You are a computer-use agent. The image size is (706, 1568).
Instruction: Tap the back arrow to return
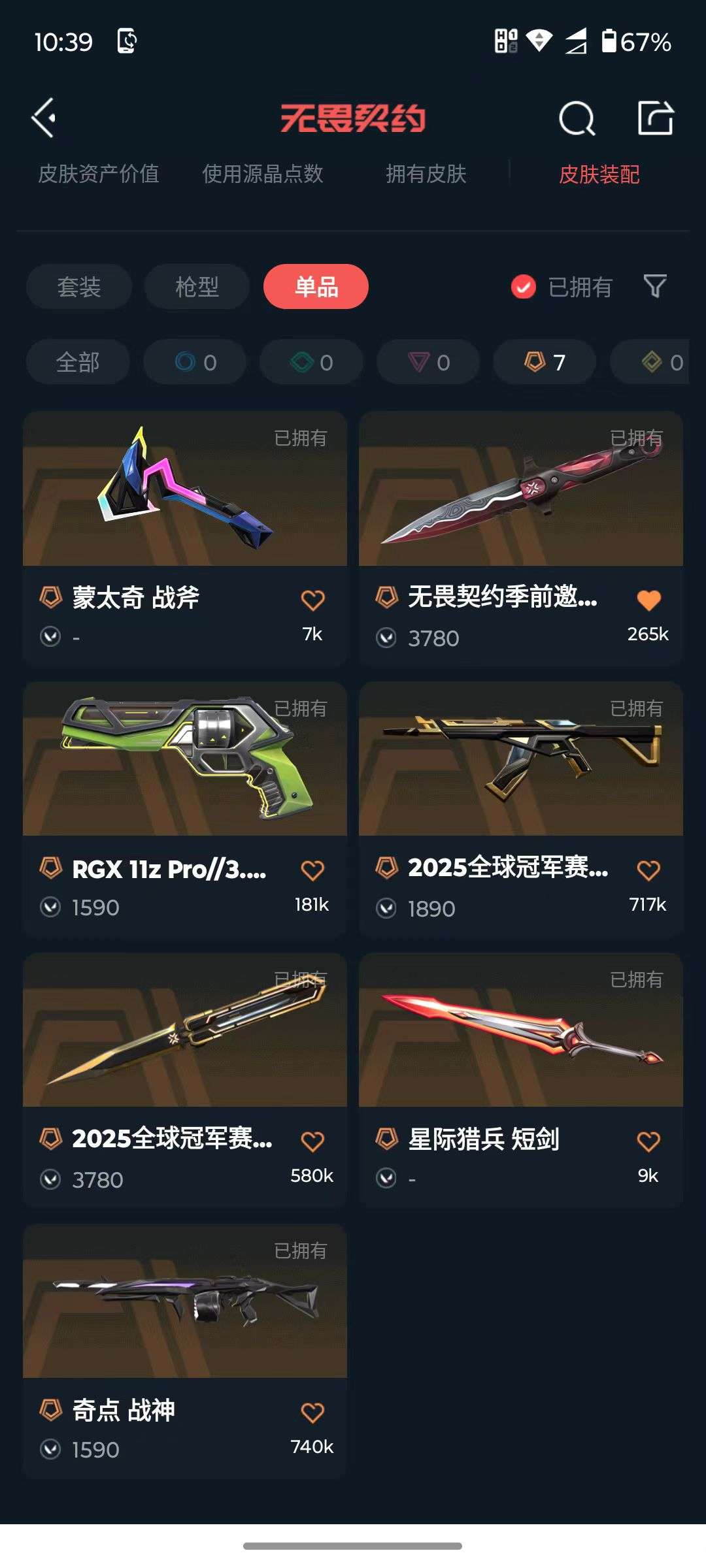coord(44,118)
